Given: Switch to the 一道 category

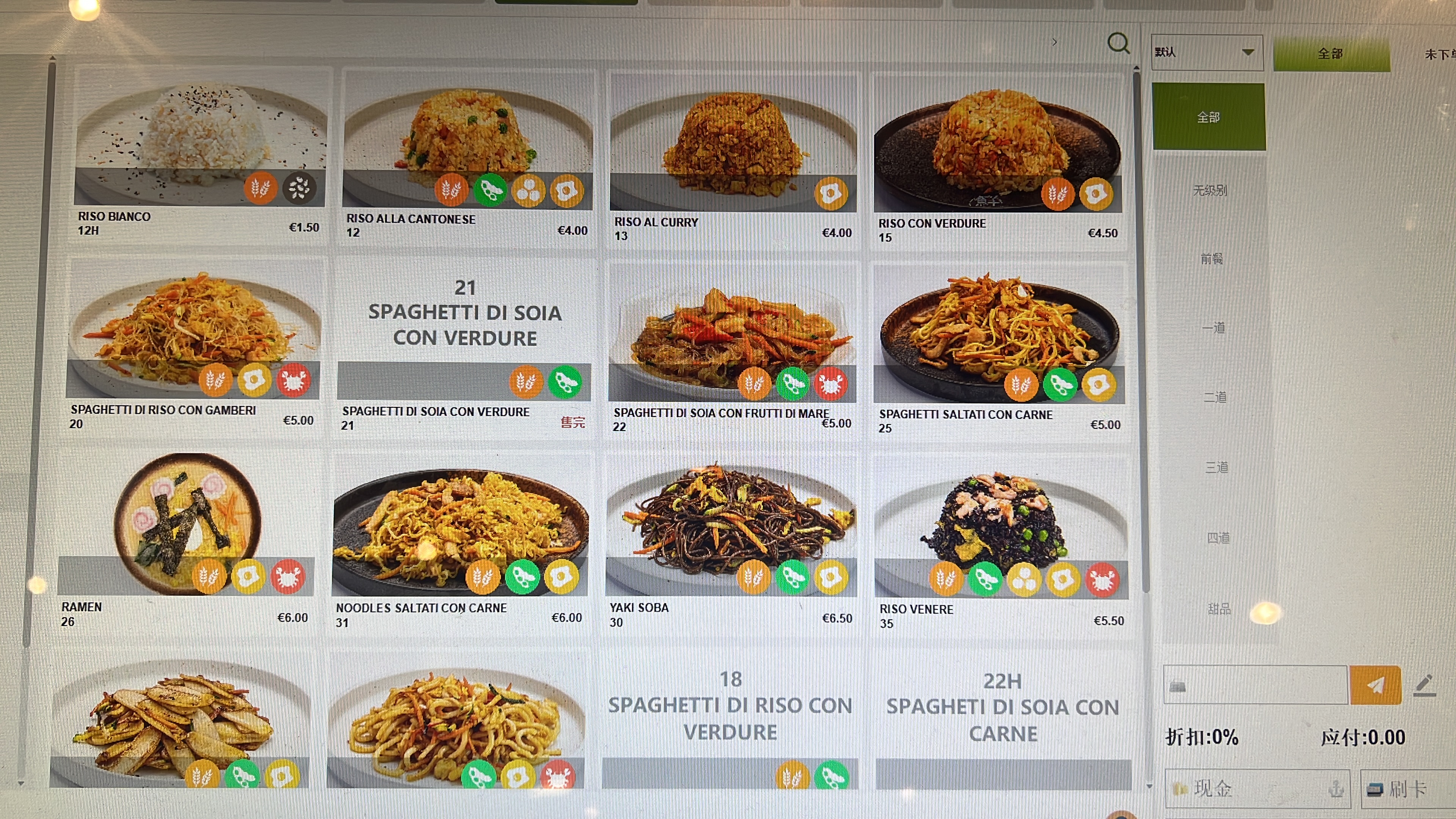Looking at the screenshot, I should (x=1213, y=328).
